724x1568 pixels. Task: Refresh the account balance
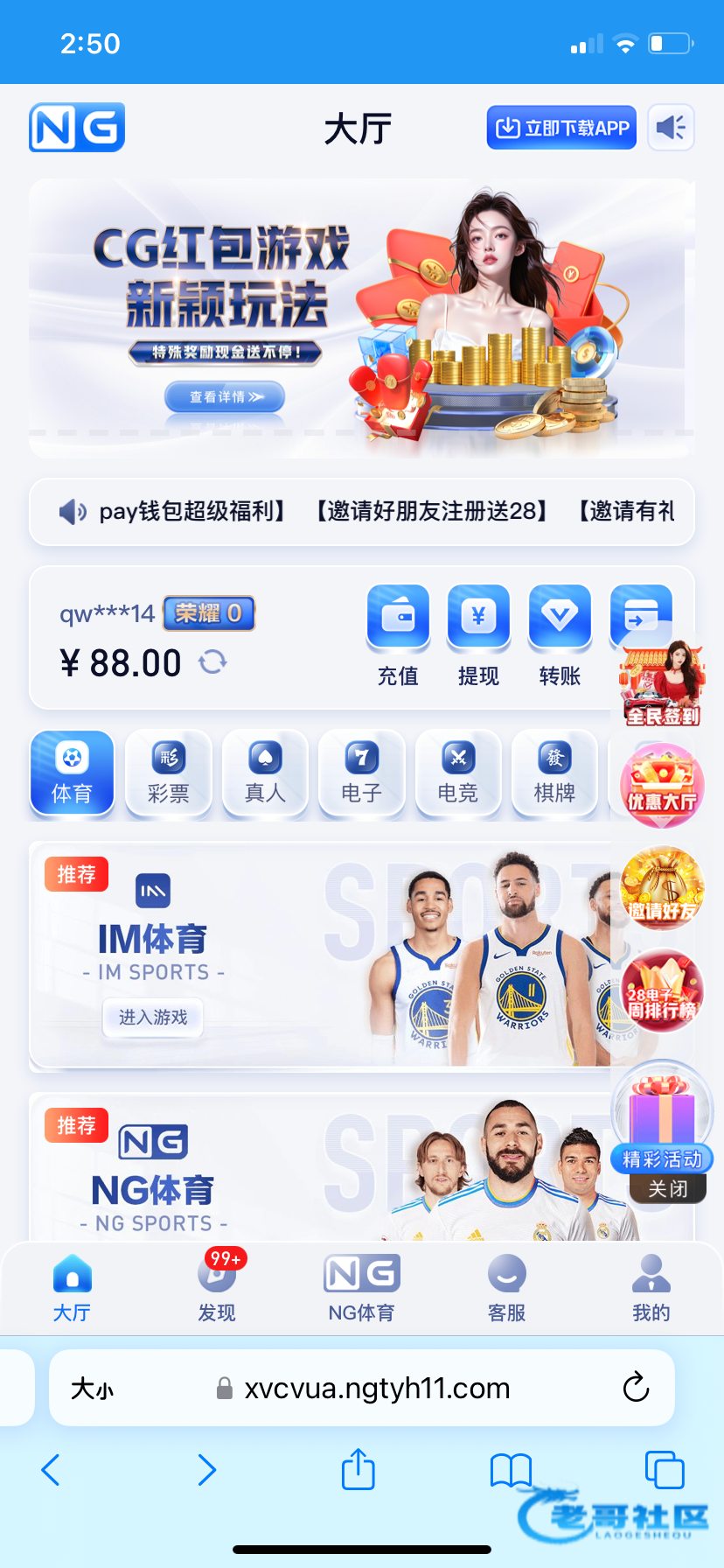(x=212, y=661)
